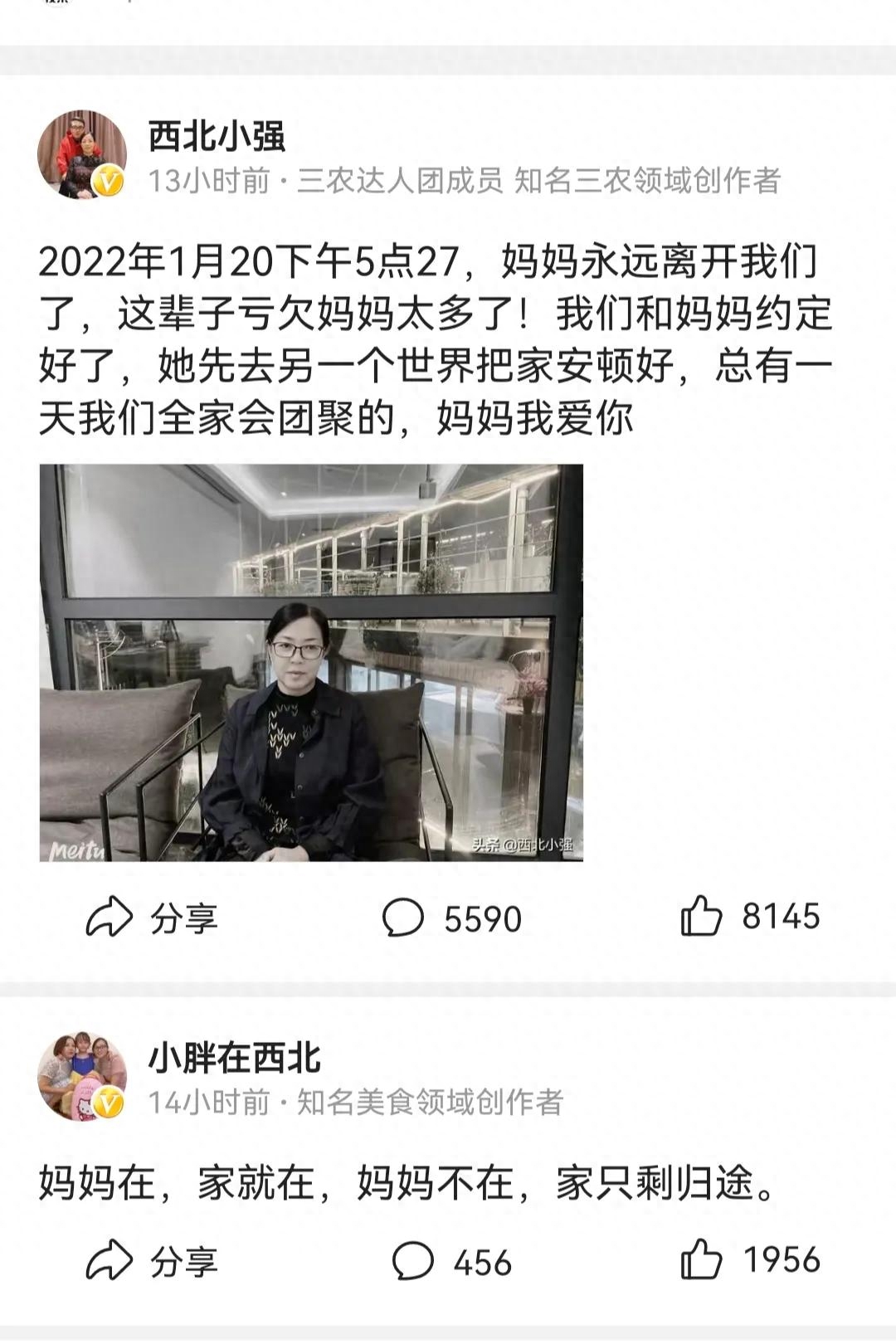This screenshot has width=896, height=1344.
Task: Open 小胖在西北's profile avatar
Action: (x=81, y=1076)
